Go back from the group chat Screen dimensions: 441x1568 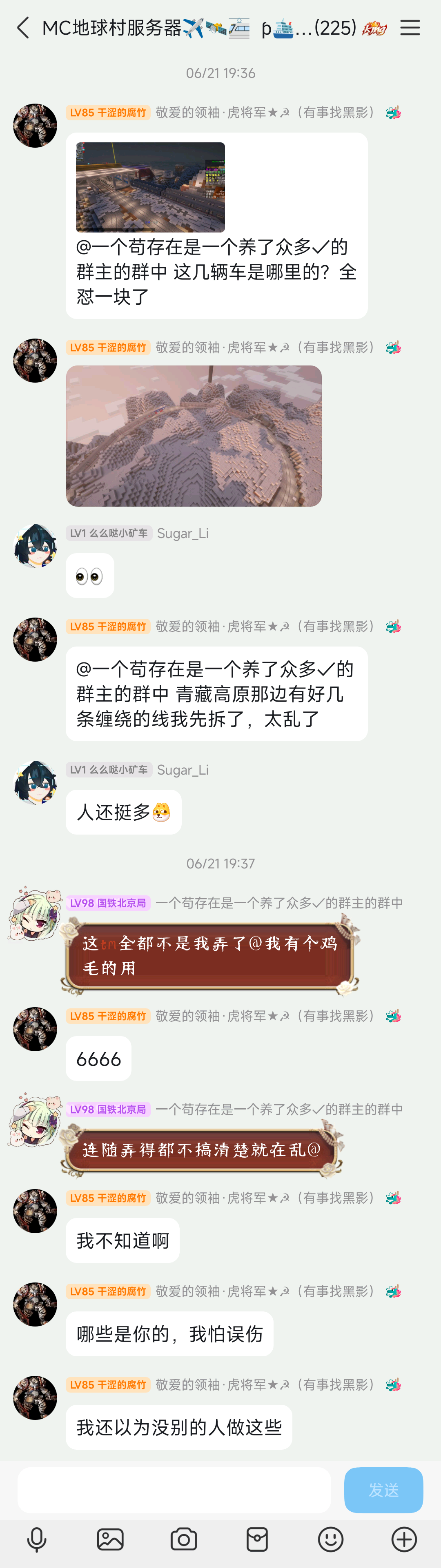[23, 28]
